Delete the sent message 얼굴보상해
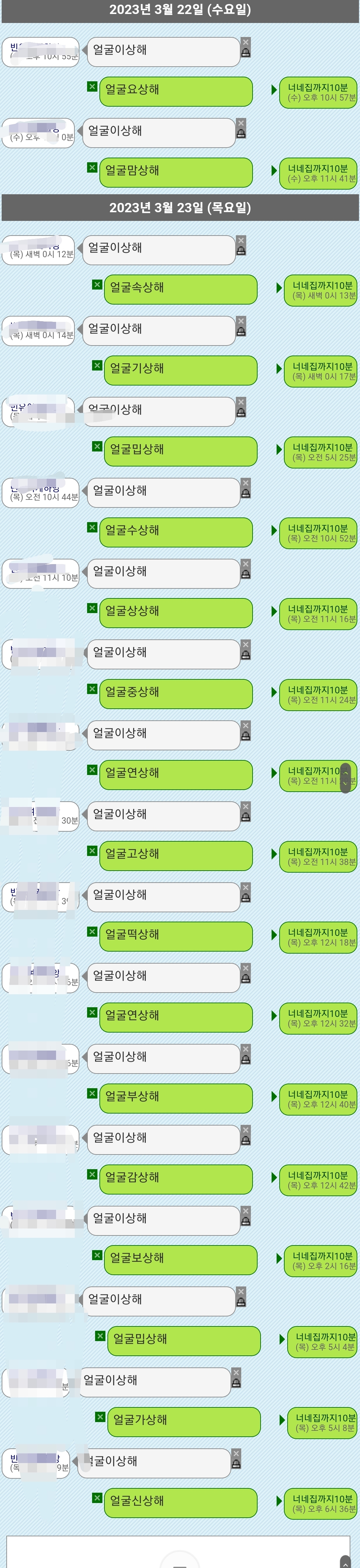Screen dimensions: 360x1568 pos(97,1255)
